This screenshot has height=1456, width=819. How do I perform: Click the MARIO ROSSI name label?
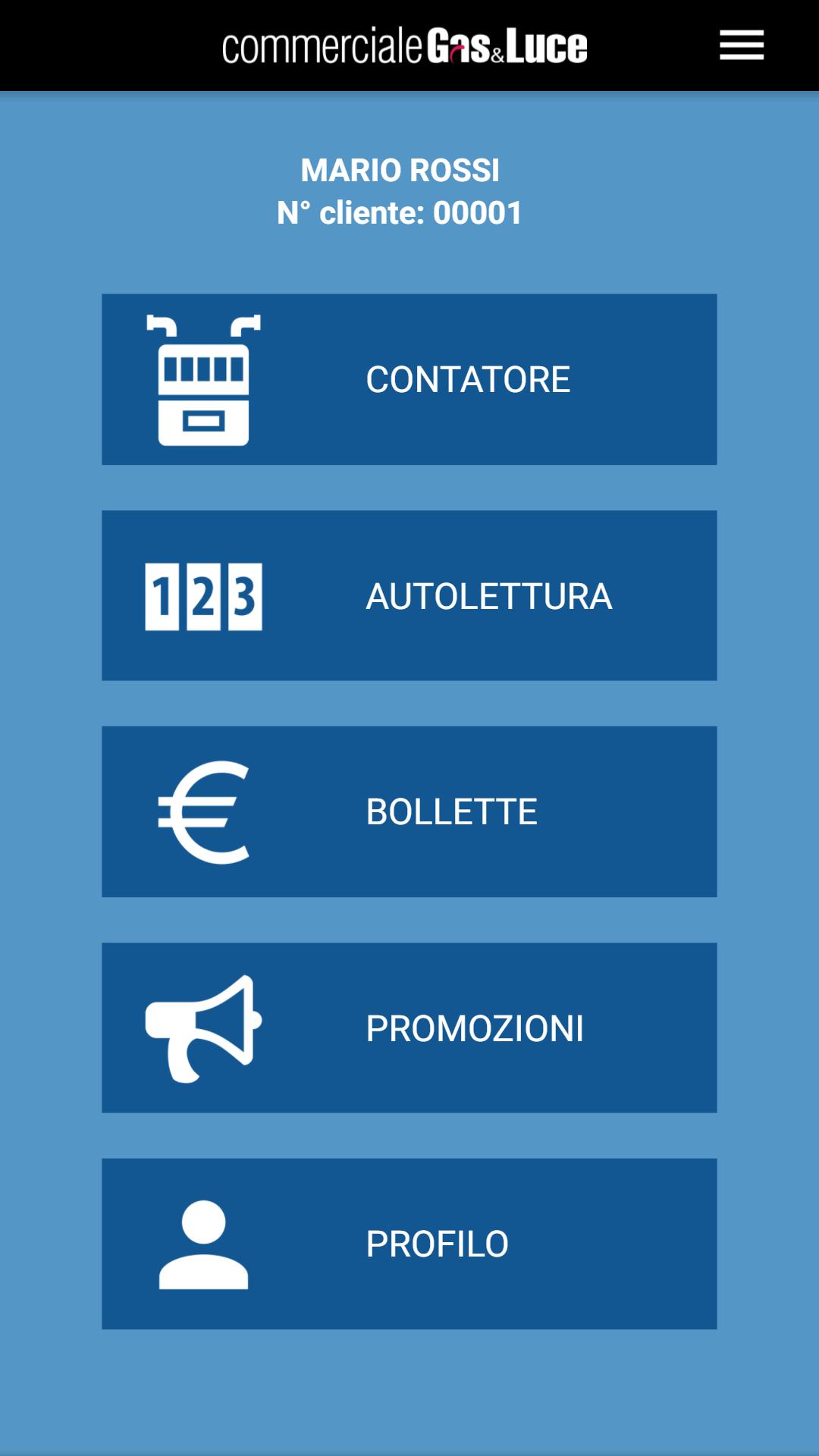coord(402,171)
